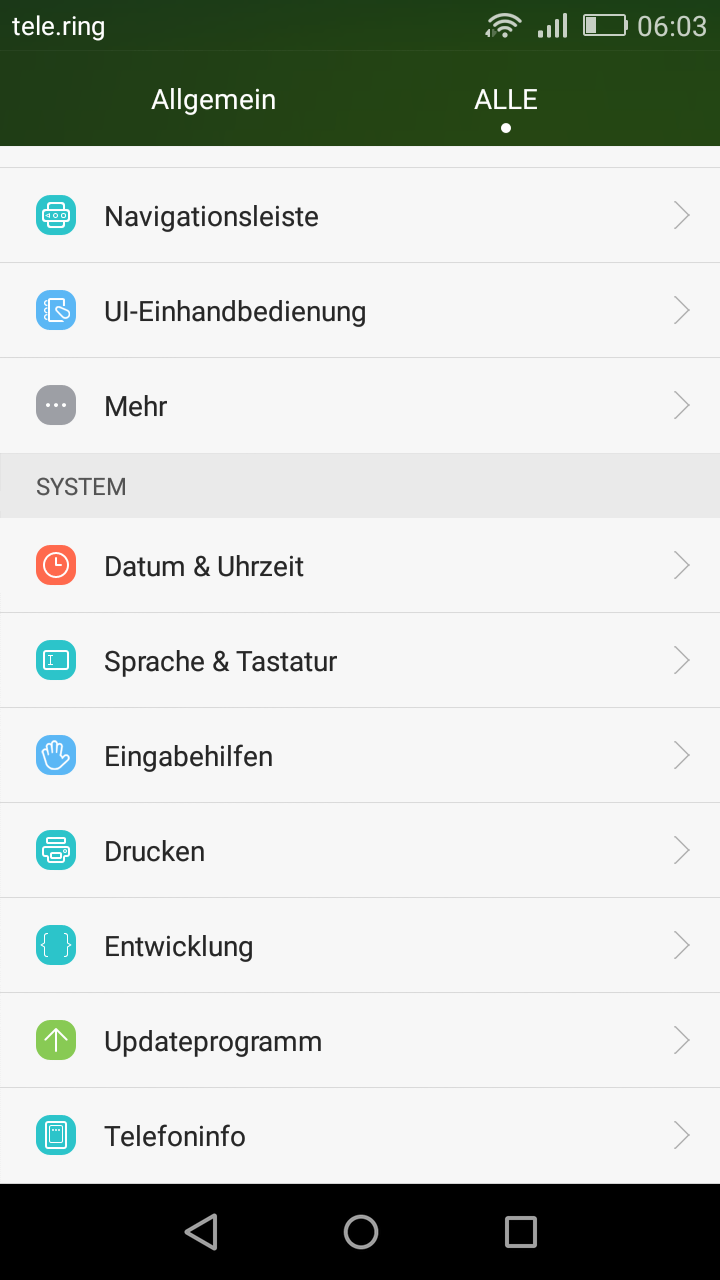Open the chevron beside Drucken

point(681,850)
